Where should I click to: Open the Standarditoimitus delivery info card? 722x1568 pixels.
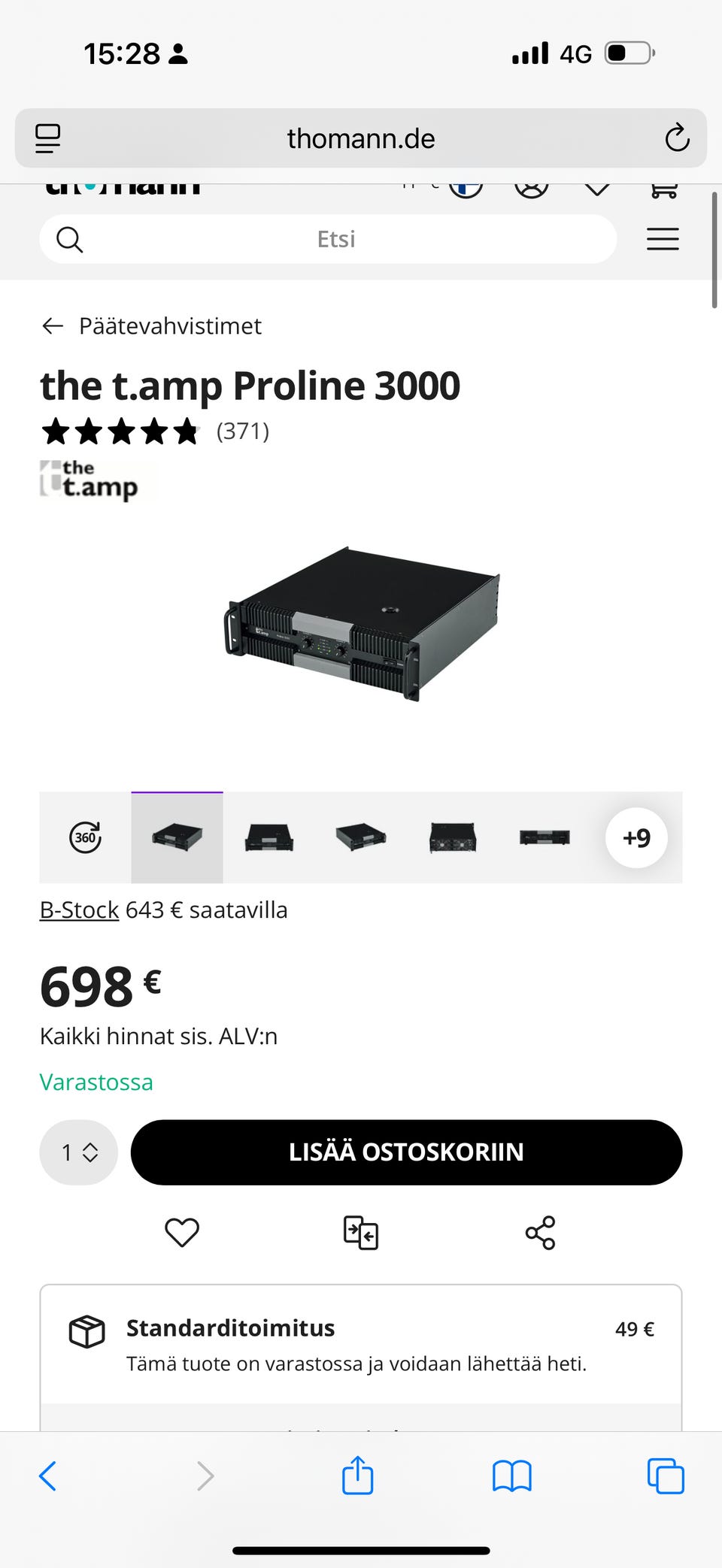click(361, 1345)
